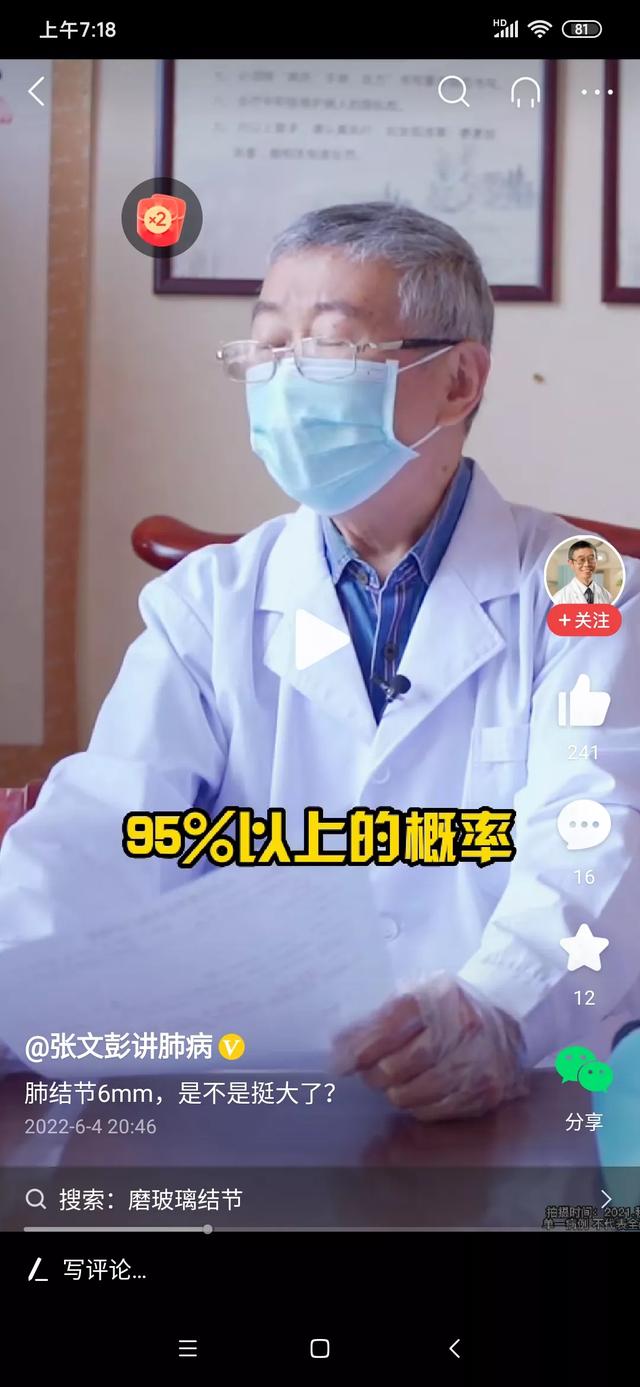The width and height of the screenshot is (640, 1387).
Task: Play the paused video
Action: [x=320, y=640]
